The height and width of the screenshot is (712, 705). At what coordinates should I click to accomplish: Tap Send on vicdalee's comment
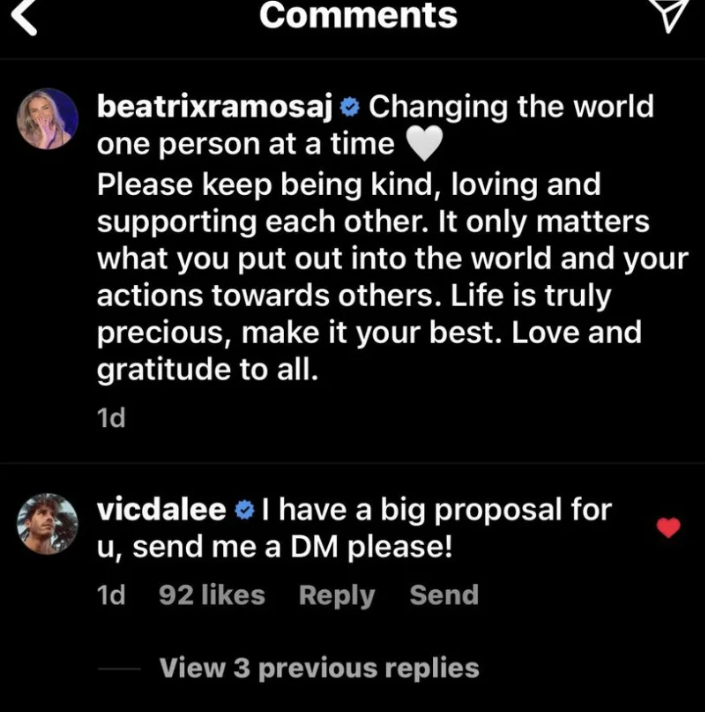click(444, 595)
